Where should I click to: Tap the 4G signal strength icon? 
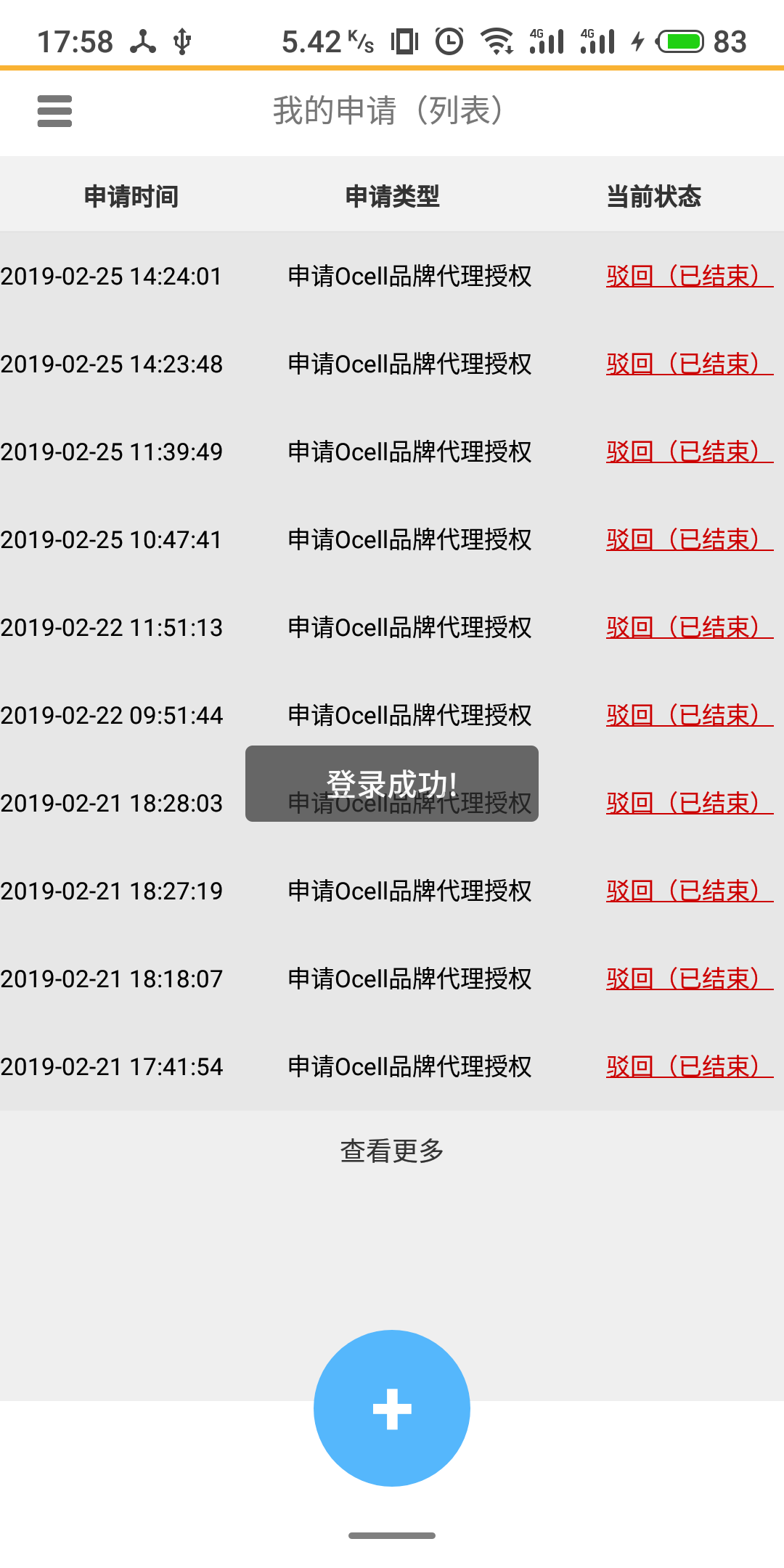click(548, 41)
